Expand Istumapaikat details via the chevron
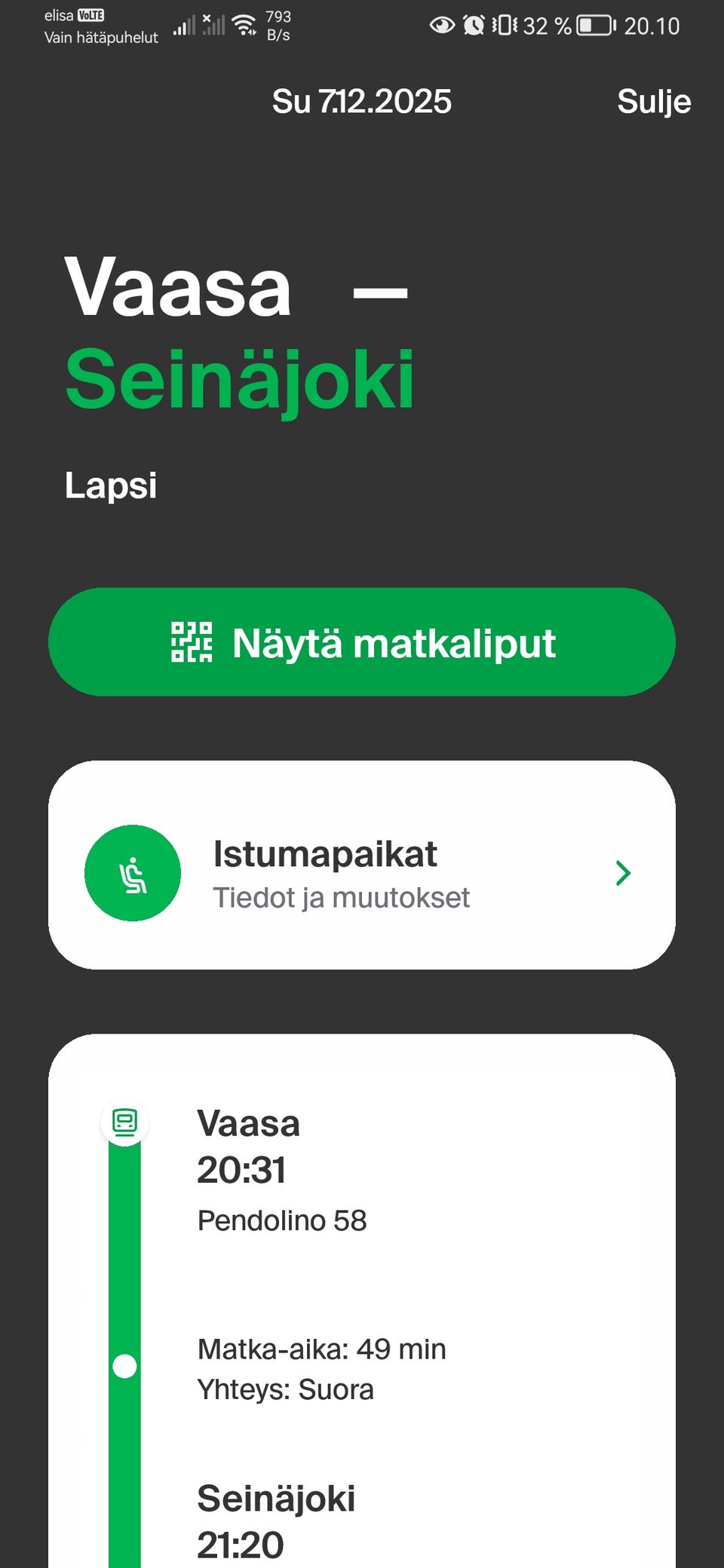Image resolution: width=724 pixels, height=1568 pixels. pyautogui.click(x=623, y=873)
